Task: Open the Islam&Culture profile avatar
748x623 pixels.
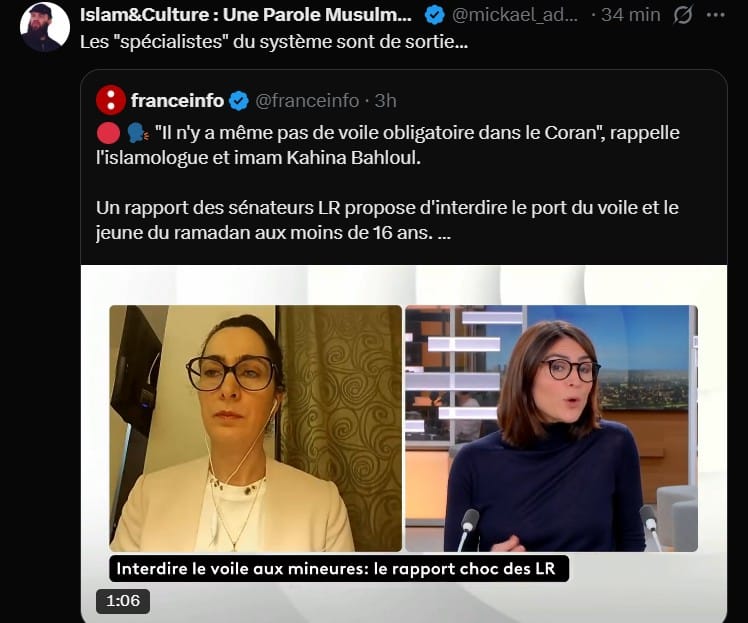Action: 44,27
